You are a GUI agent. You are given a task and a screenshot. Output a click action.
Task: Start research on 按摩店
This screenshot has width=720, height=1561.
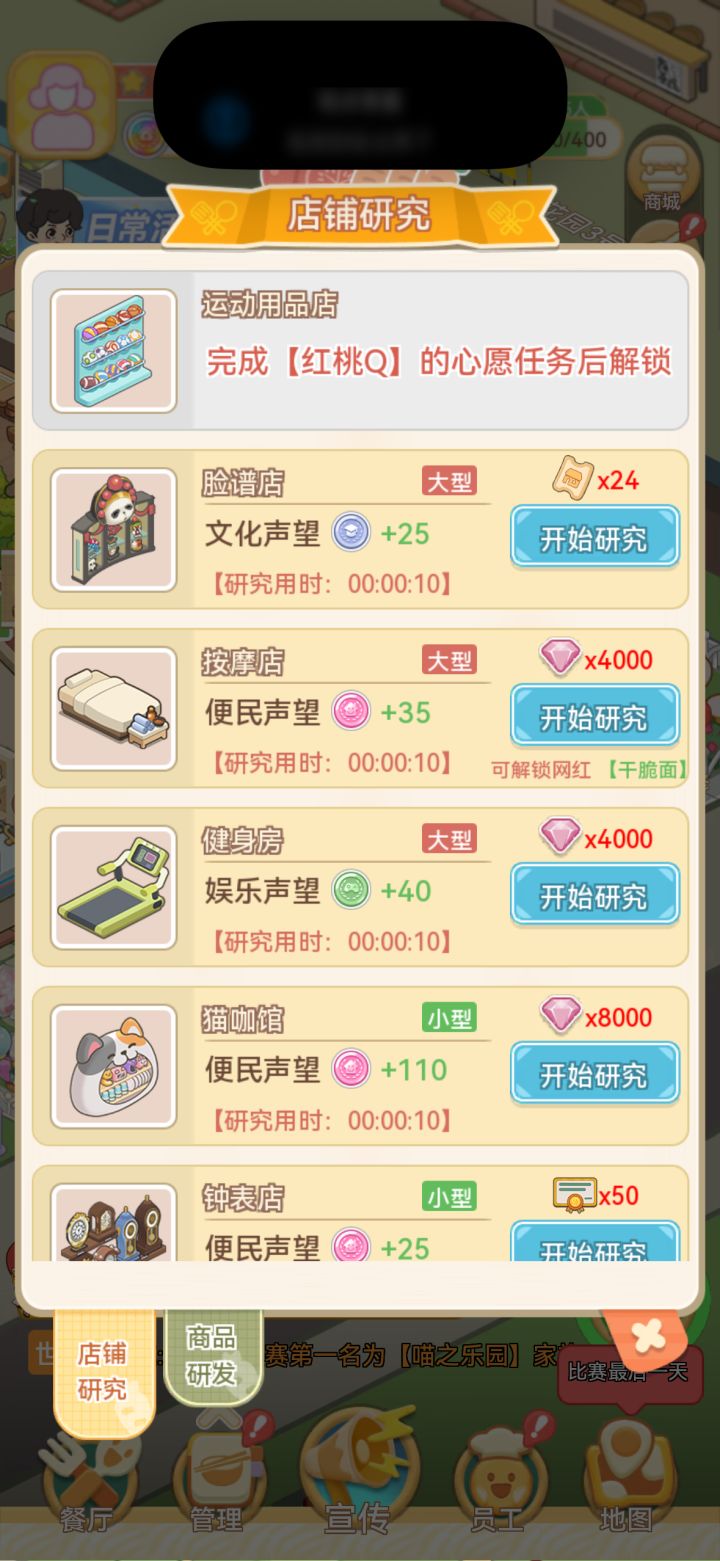pyautogui.click(x=594, y=715)
